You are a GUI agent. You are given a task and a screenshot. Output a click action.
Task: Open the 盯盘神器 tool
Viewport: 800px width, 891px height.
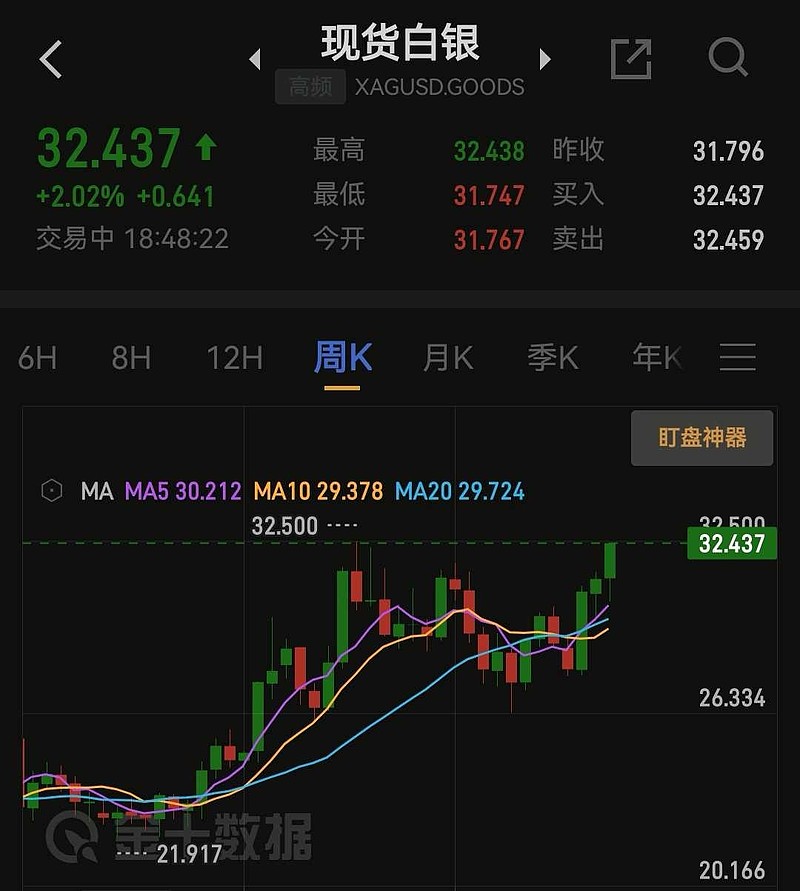tap(702, 438)
